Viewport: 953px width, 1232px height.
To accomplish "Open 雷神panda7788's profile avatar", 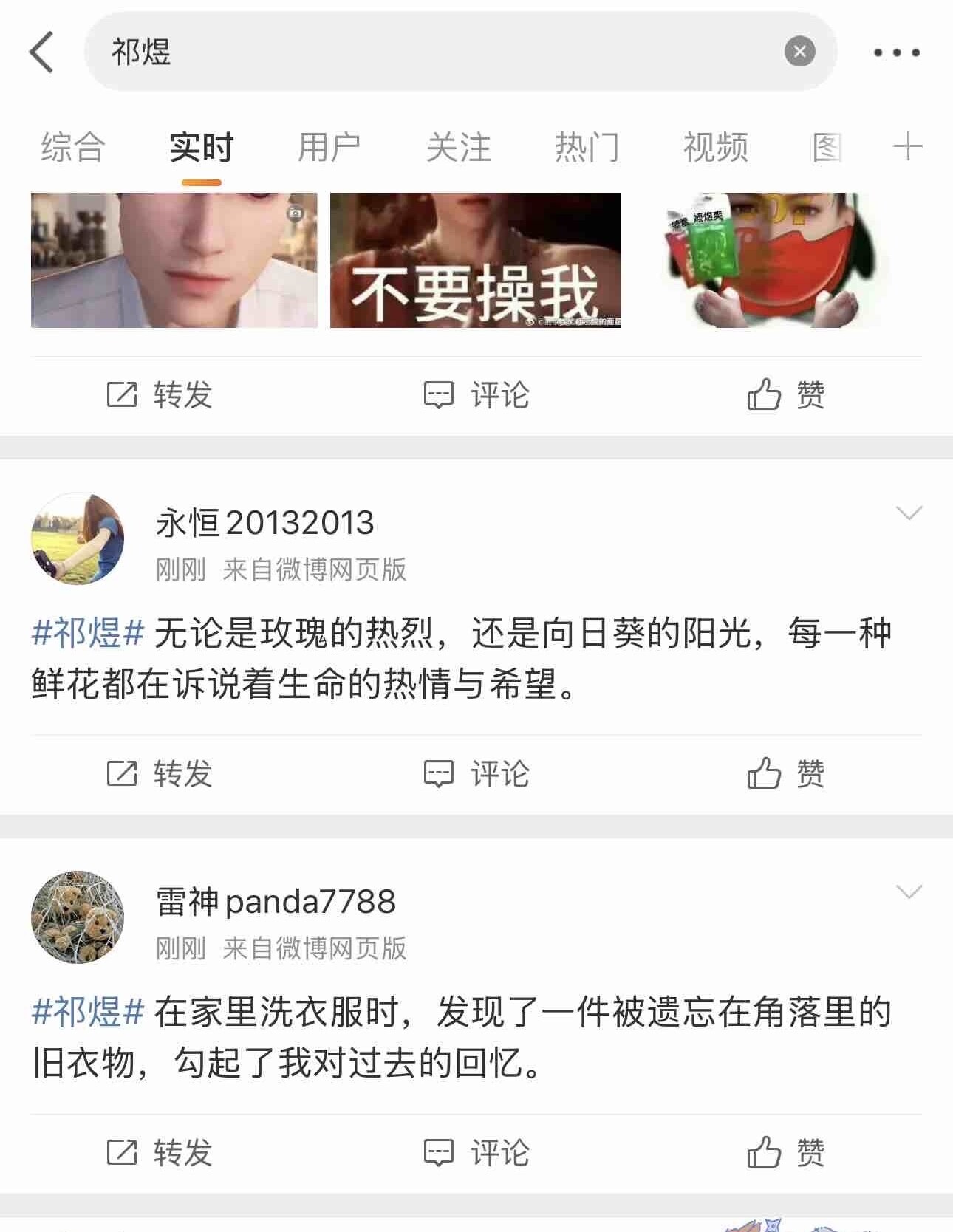I will tap(78, 917).
